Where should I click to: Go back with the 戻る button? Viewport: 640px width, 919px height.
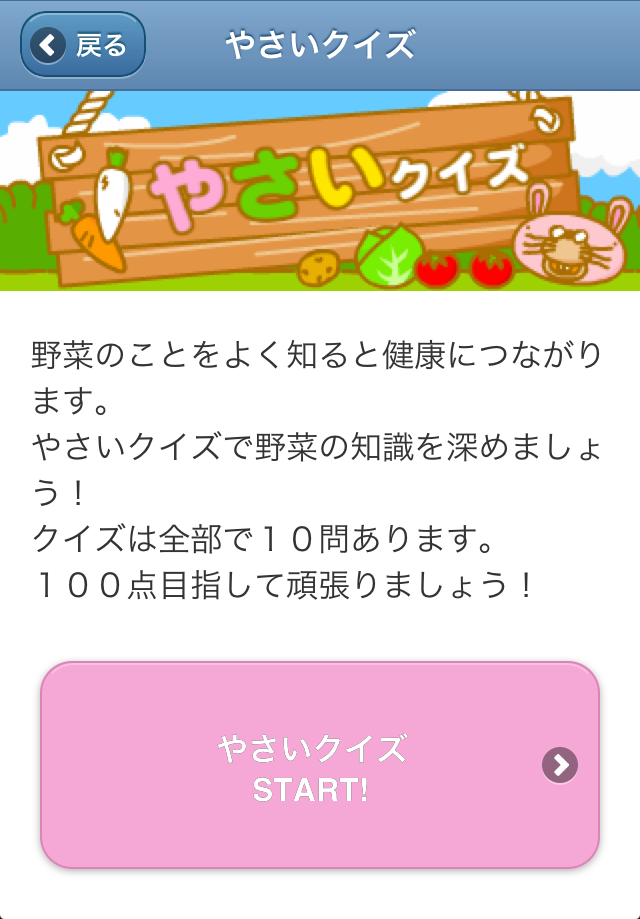(83, 45)
